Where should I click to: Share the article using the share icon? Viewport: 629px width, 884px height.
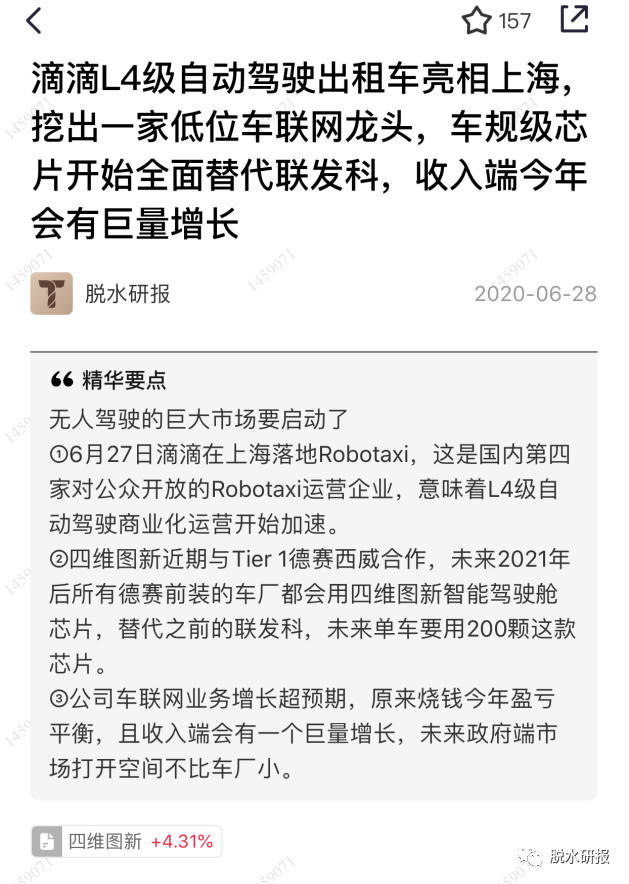coord(574,19)
